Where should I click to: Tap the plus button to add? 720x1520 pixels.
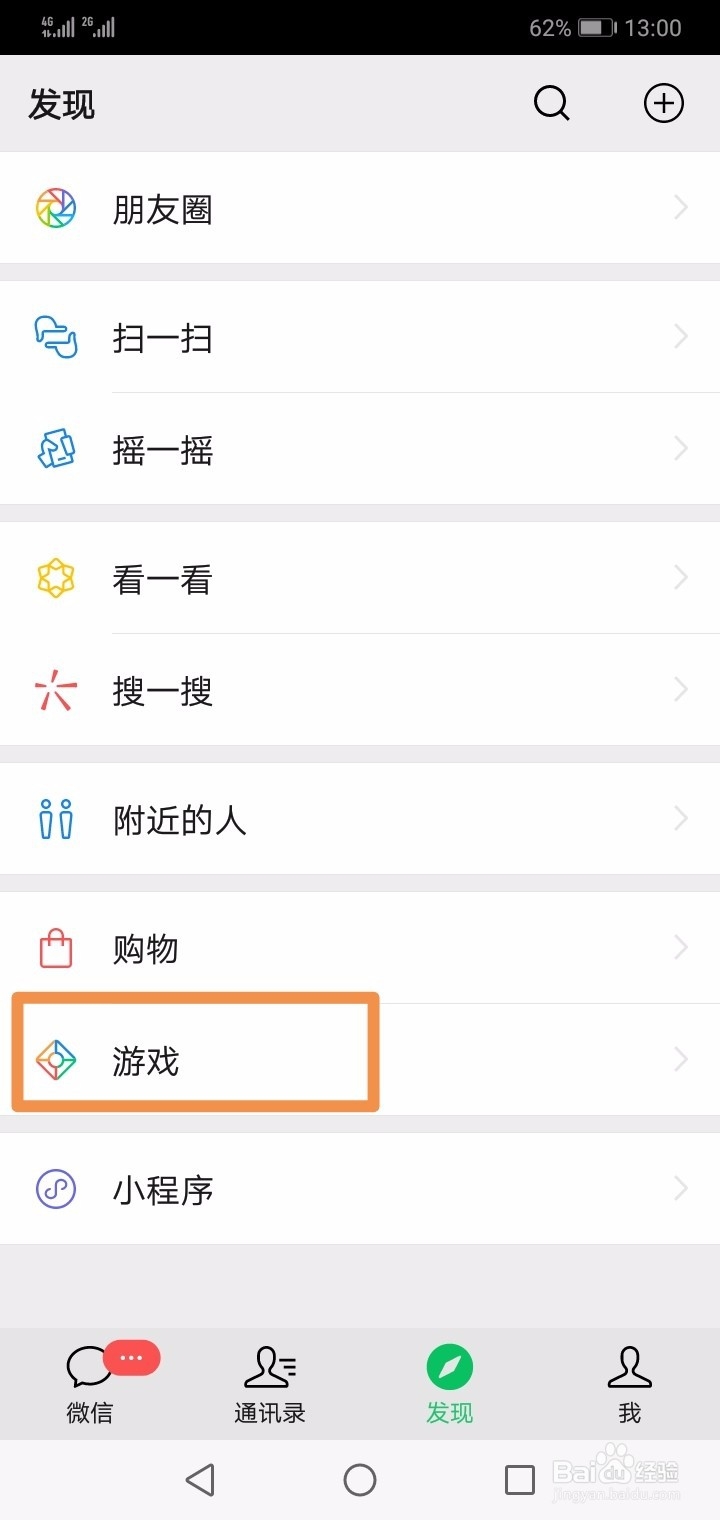[x=664, y=103]
